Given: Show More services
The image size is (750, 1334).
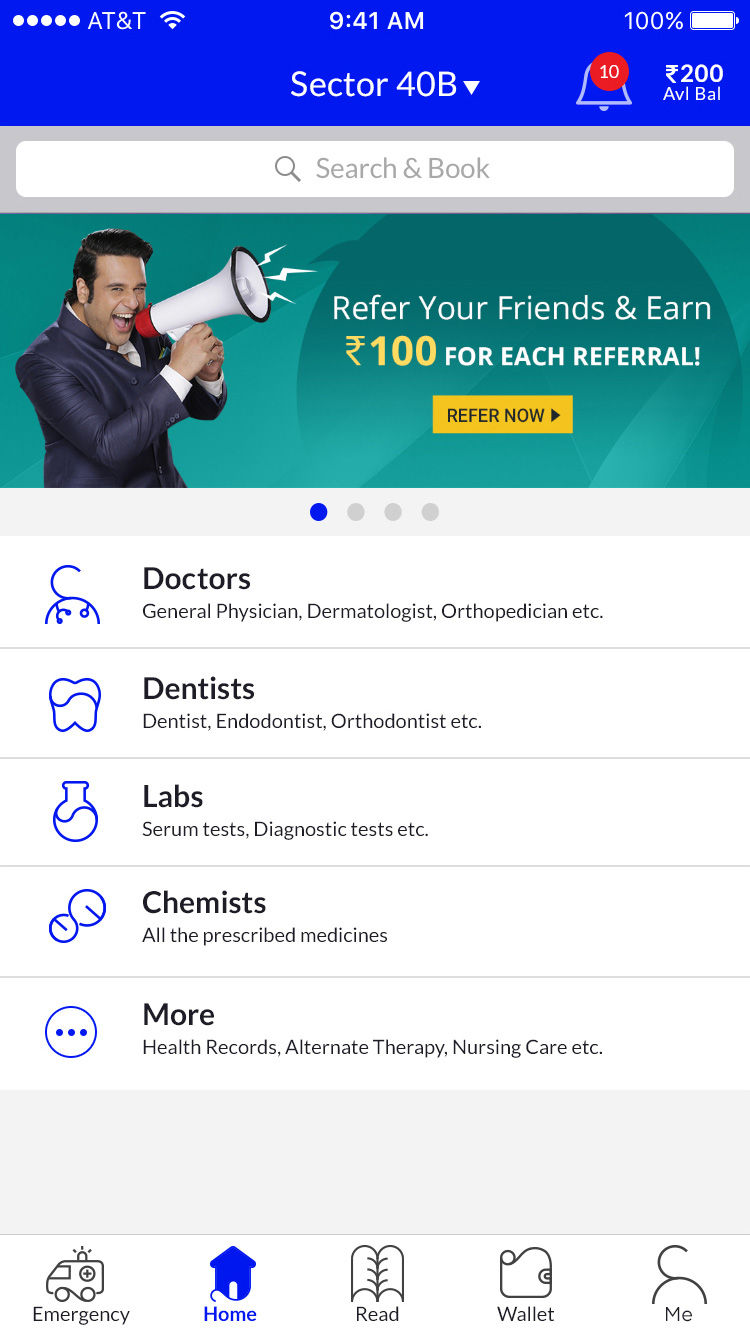Looking at the screenshot, I should [x=375, y=1030].
